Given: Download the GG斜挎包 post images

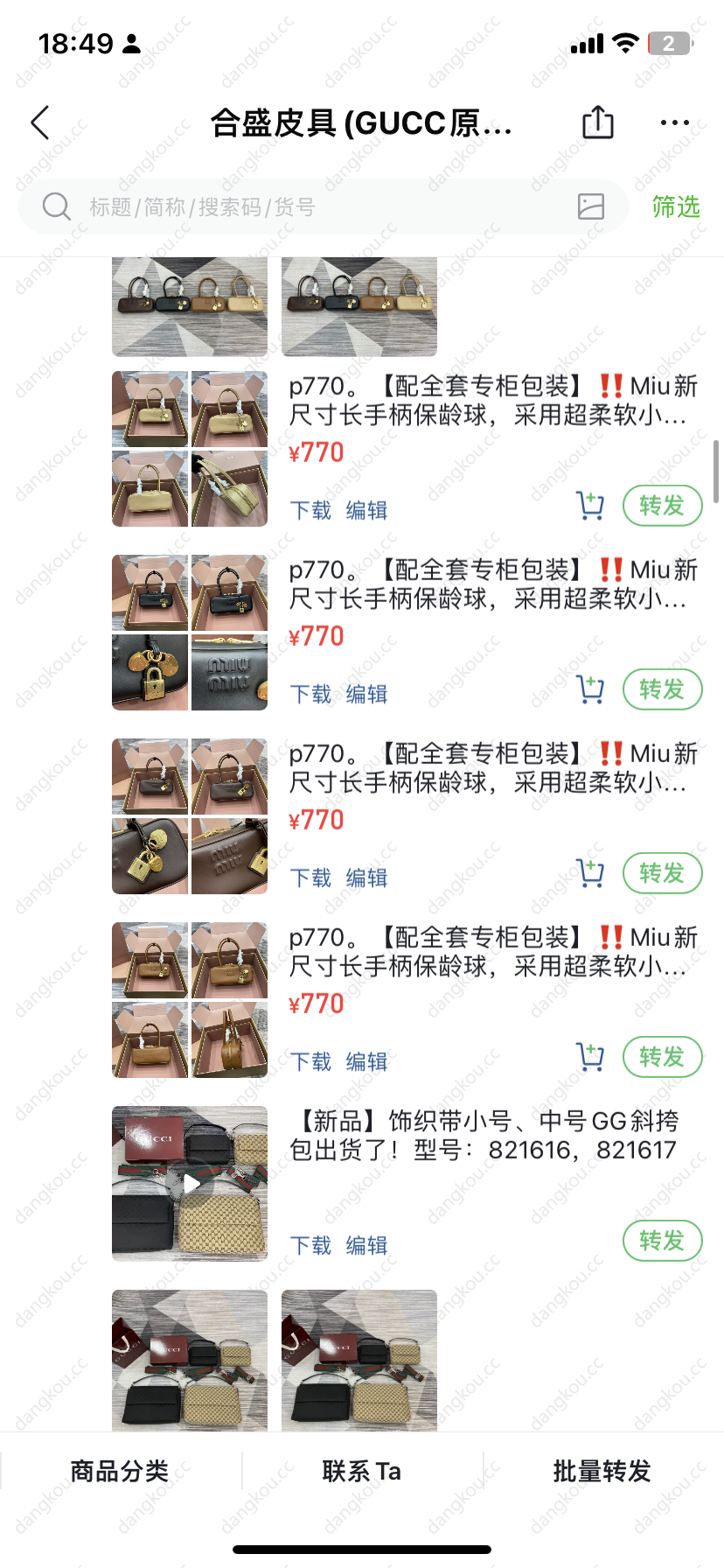Looking at the screenshot, I should pyautogui.click(x=310, y=1245).
